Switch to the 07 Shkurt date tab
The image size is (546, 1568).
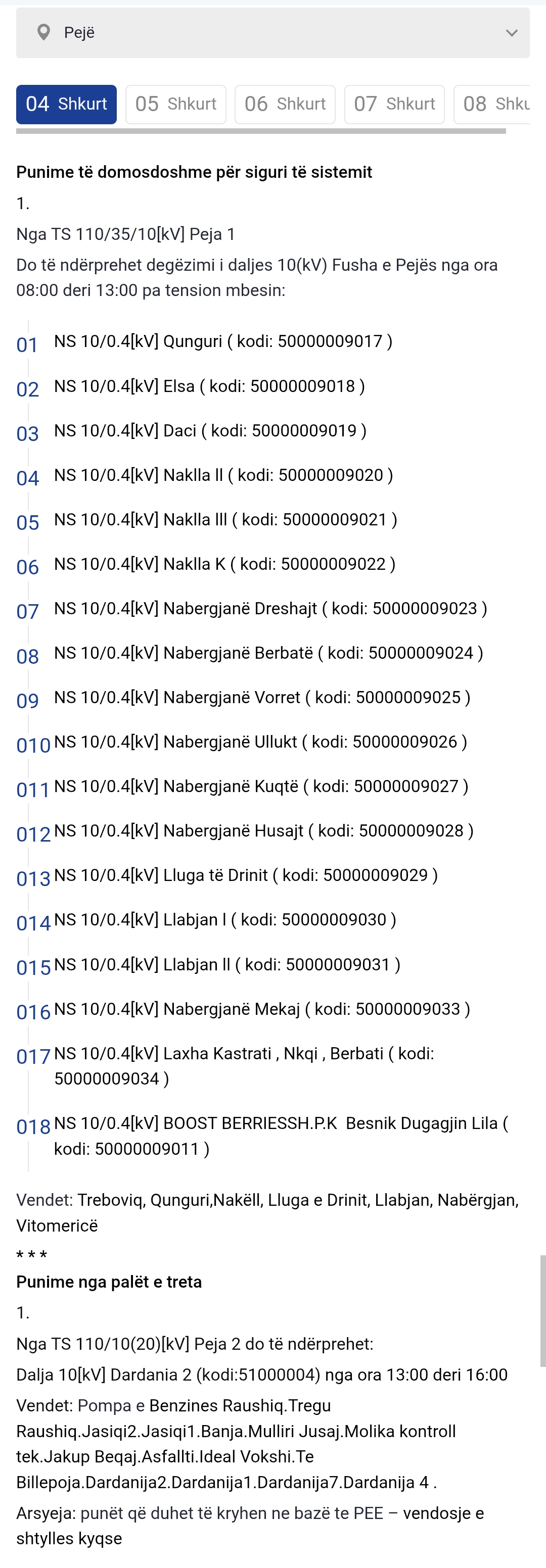tap(394, 104)
